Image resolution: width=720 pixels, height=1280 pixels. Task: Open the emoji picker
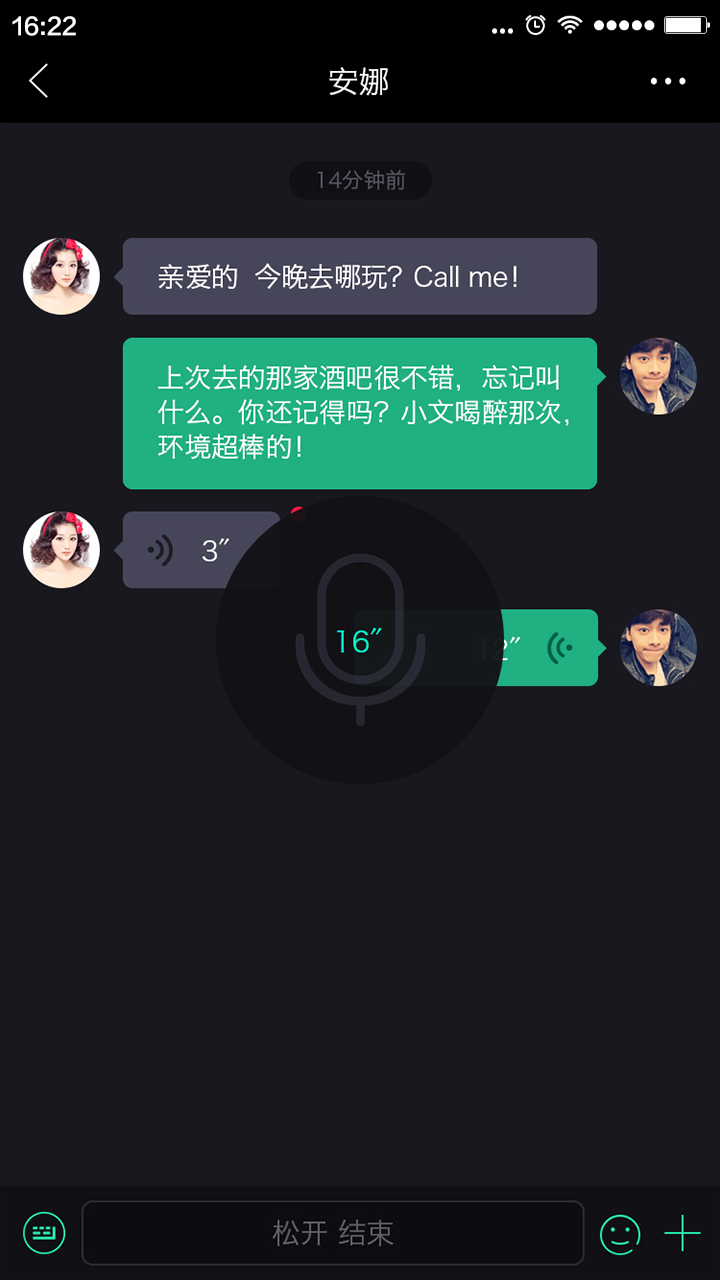(x=620, y=1232)
